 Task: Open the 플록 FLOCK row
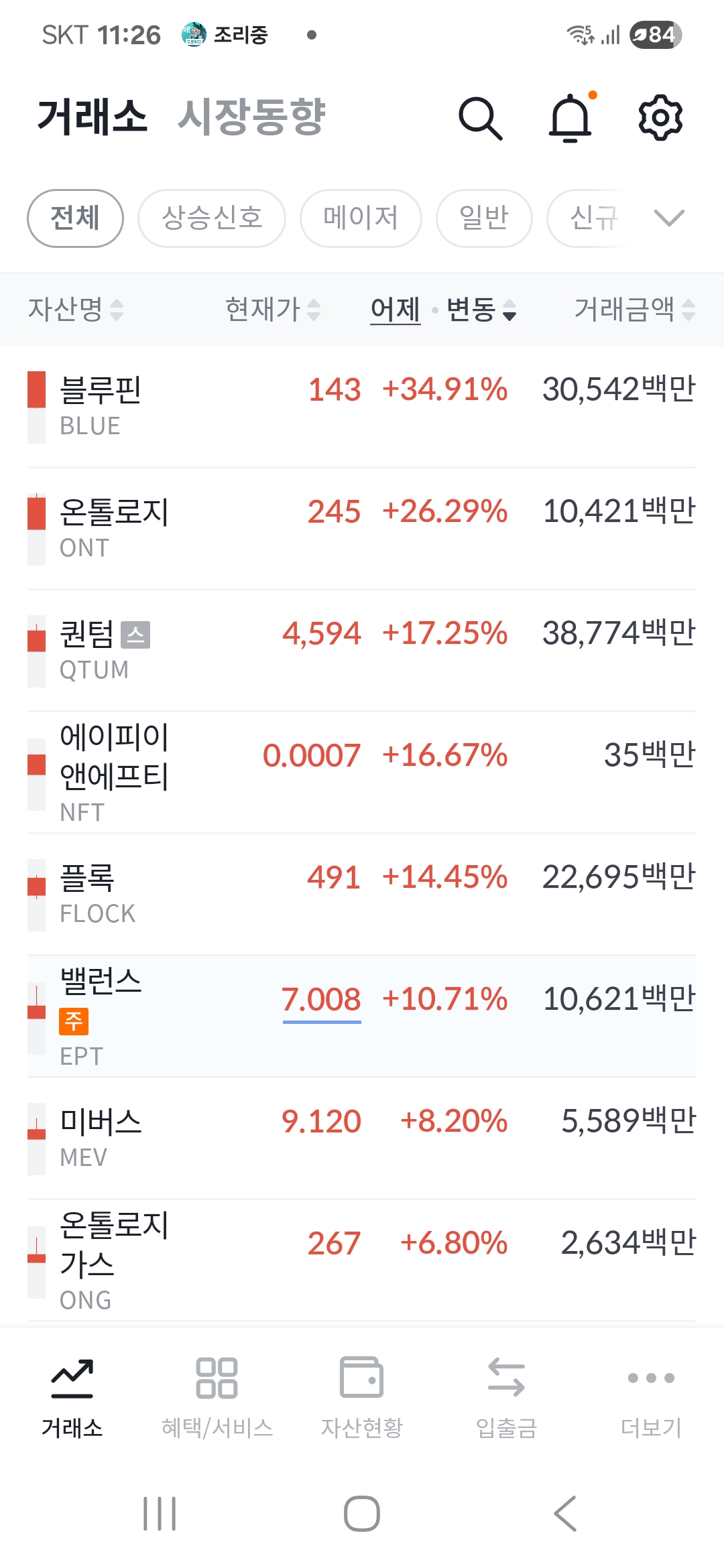coord(362,895)
